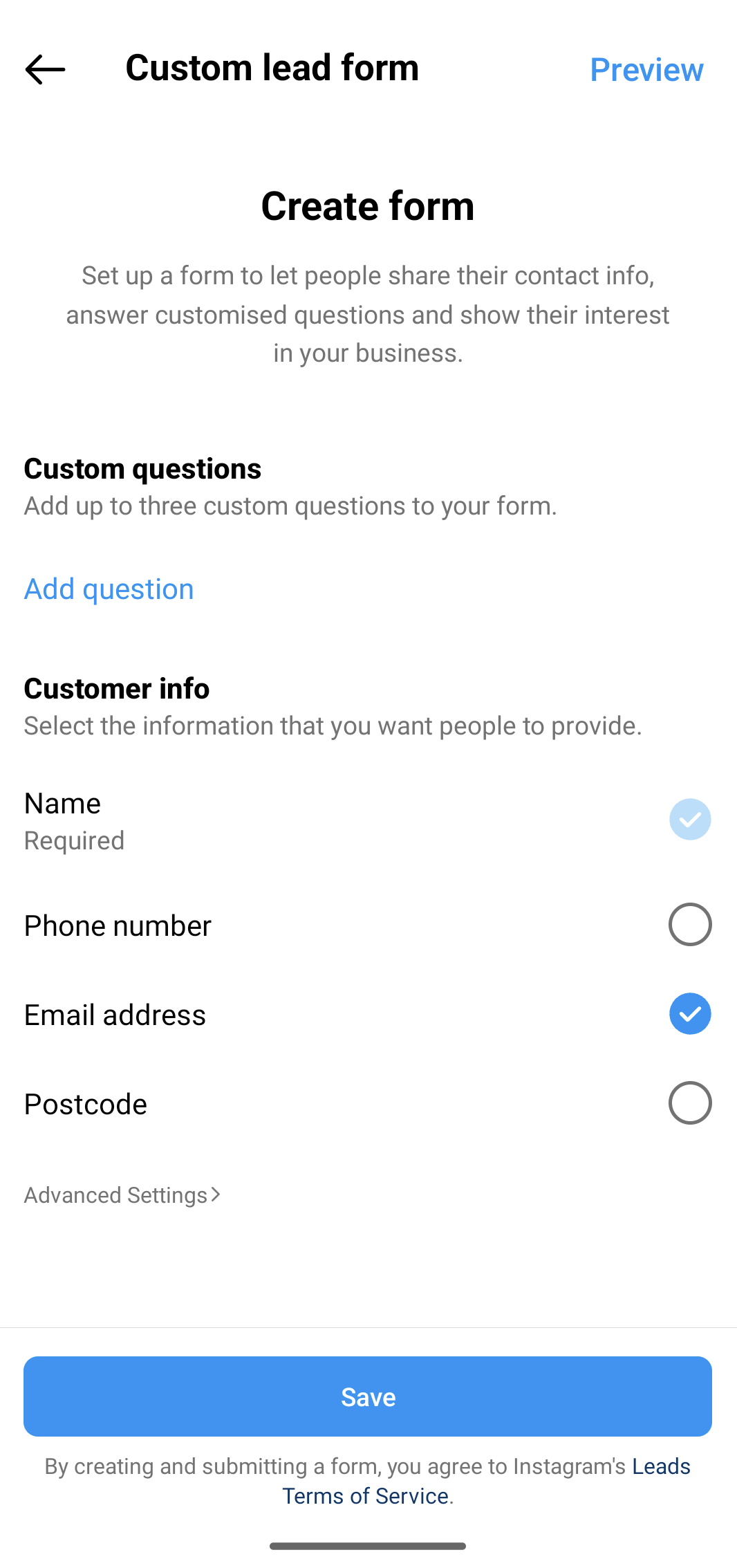This screenshot has height=1568, width=737.
Task: Select the required Name field indicator
Action: click(689, 820)
